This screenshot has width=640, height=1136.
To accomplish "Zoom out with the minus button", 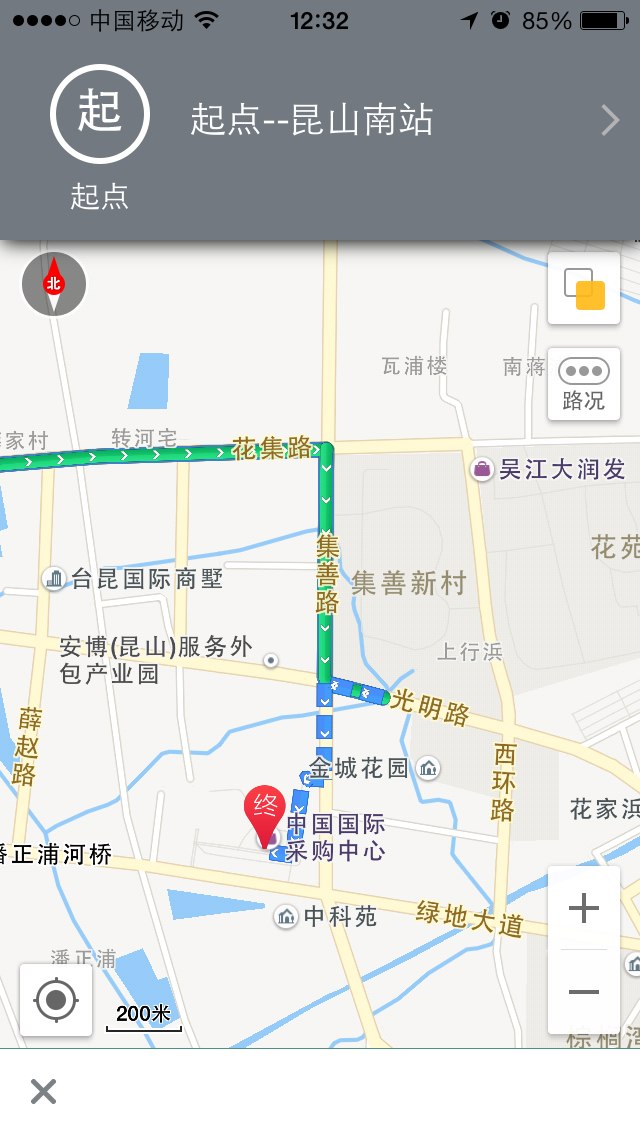I will [x=584, y=992].
